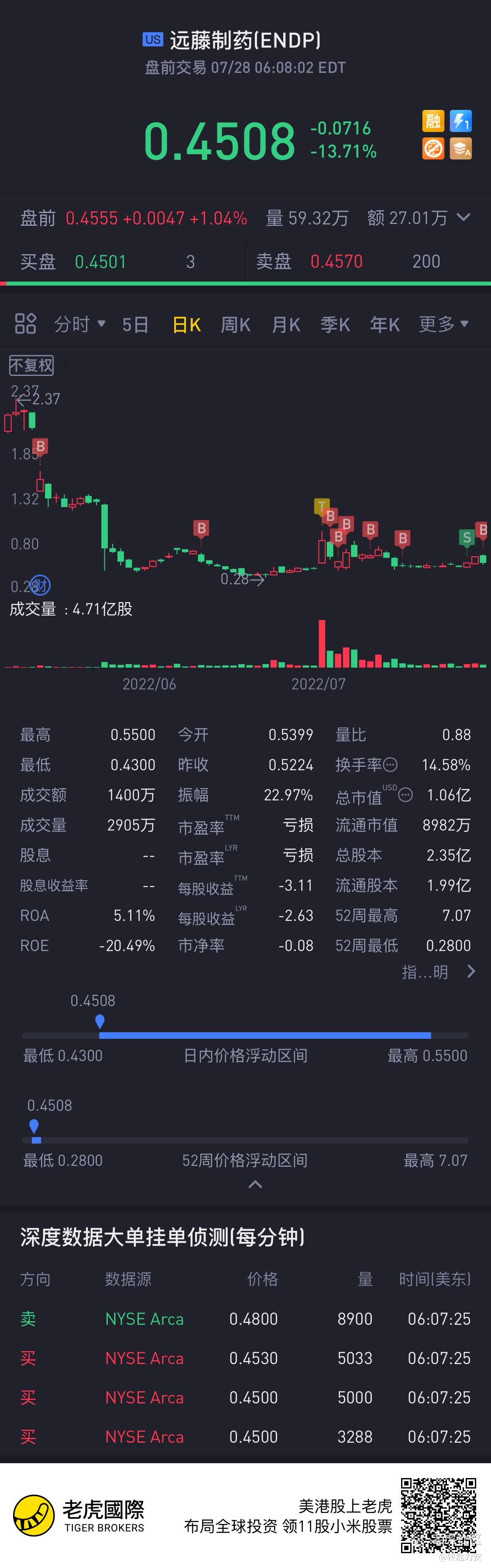This screenshot has height=1568, width=491.
Task: Select the 周K chart tab
Action: pyautogui.click(x=235, y=324)
